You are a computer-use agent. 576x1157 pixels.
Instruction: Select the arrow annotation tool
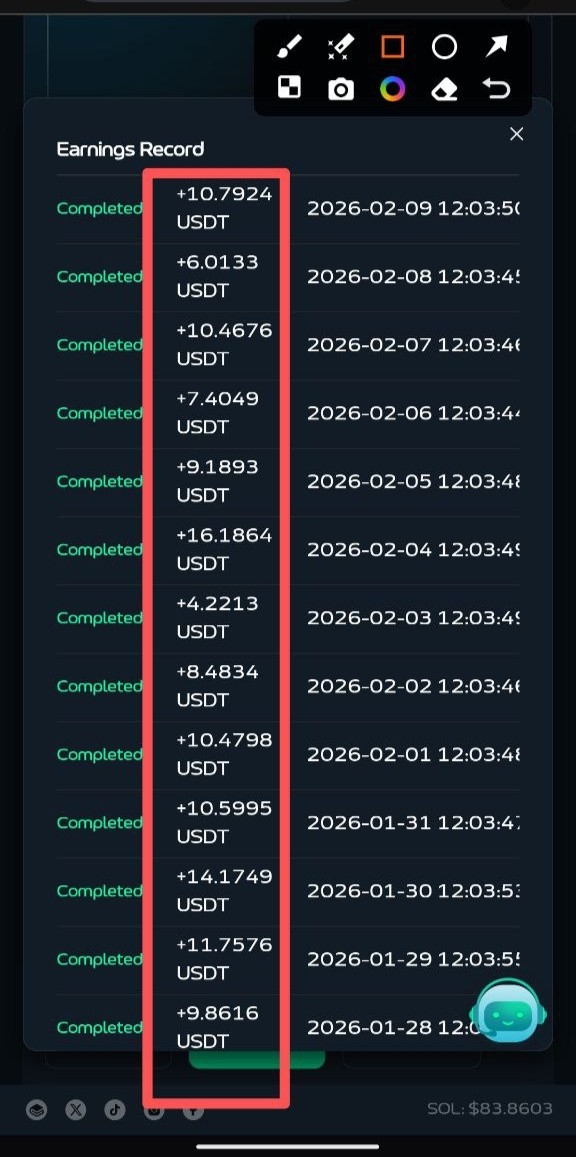pyautogui.click(x=496, y=47)
